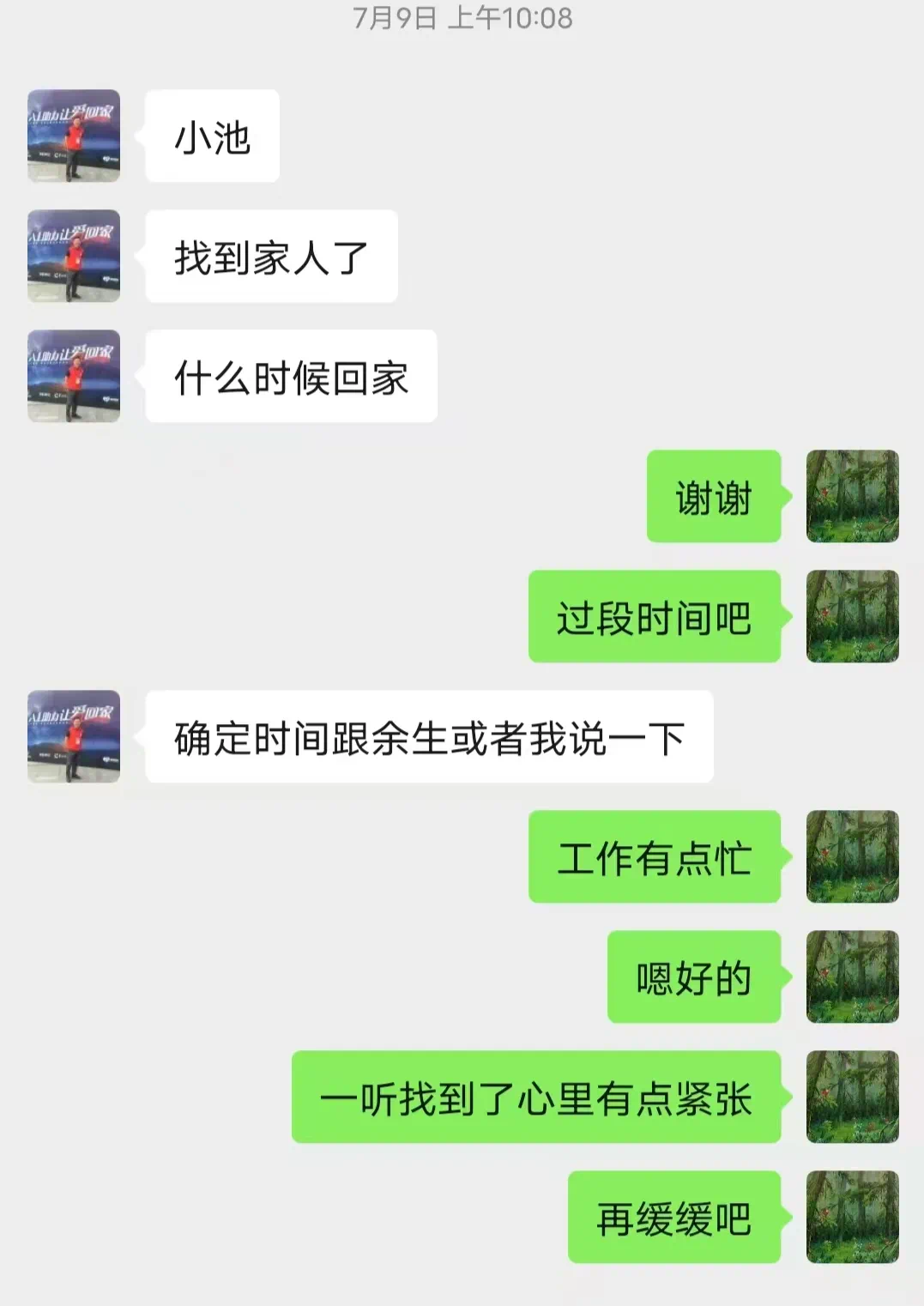Tap the avatar beside 确定时间跟余生或者我说一下

73,736
